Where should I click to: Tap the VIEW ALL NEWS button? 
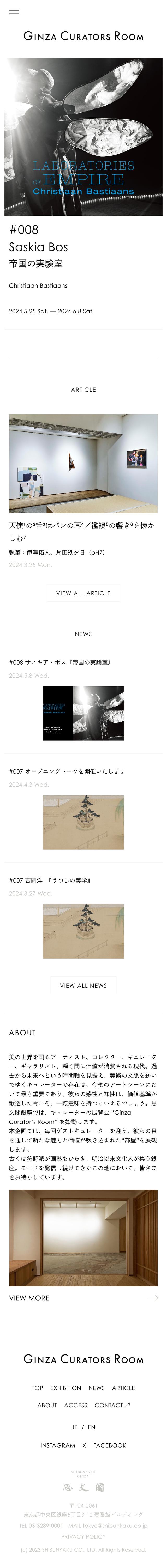[83, 986]
